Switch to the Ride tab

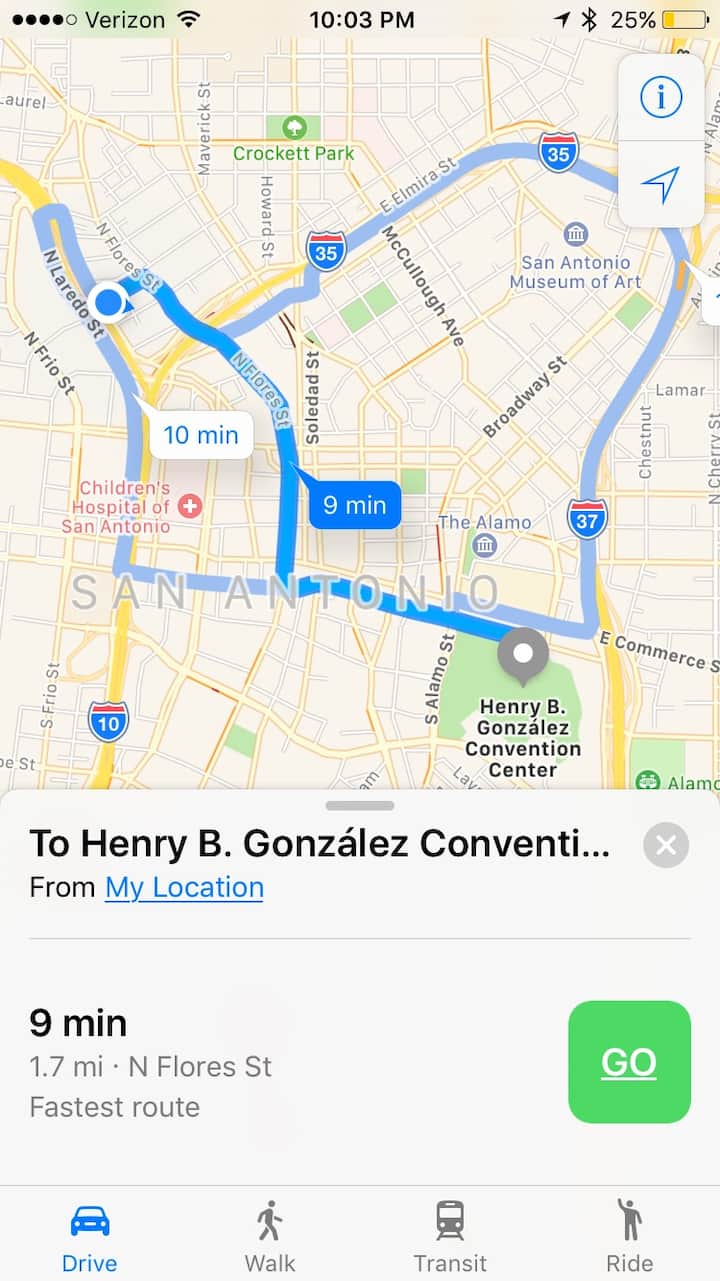(x=629, y=1236)
